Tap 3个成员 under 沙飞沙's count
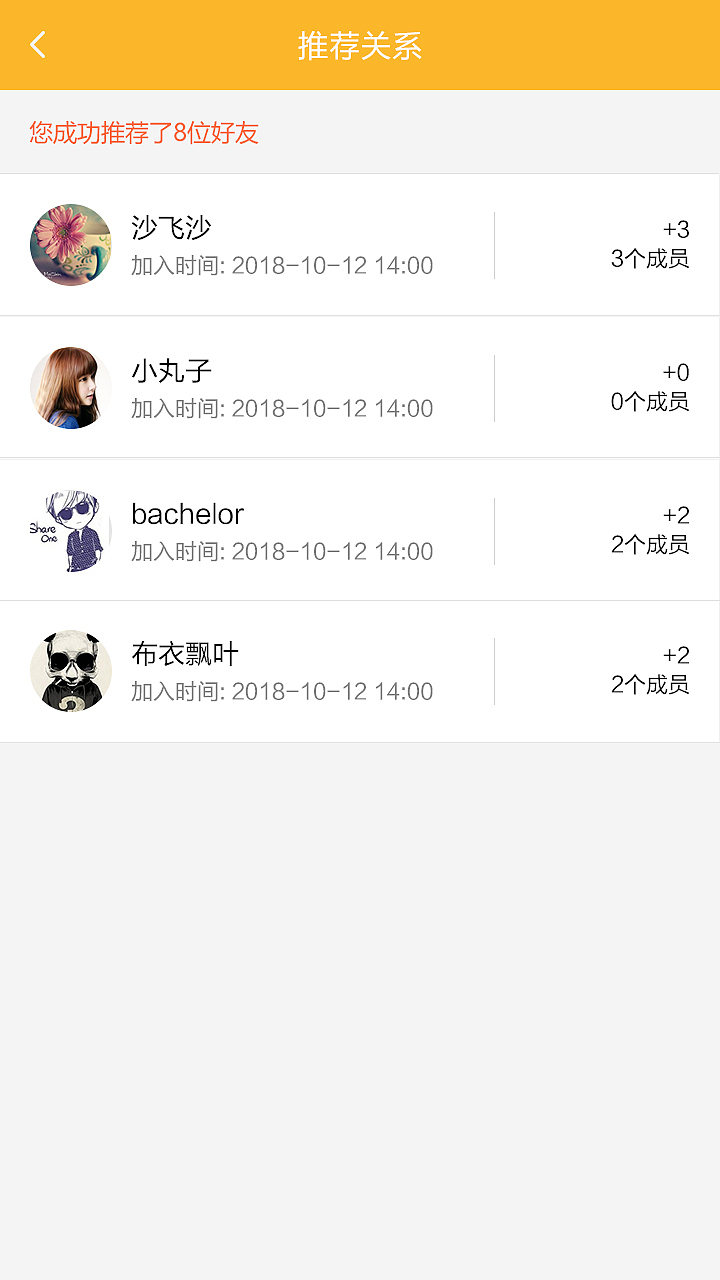Screen dimensions: 720x1280 point(649,260)
